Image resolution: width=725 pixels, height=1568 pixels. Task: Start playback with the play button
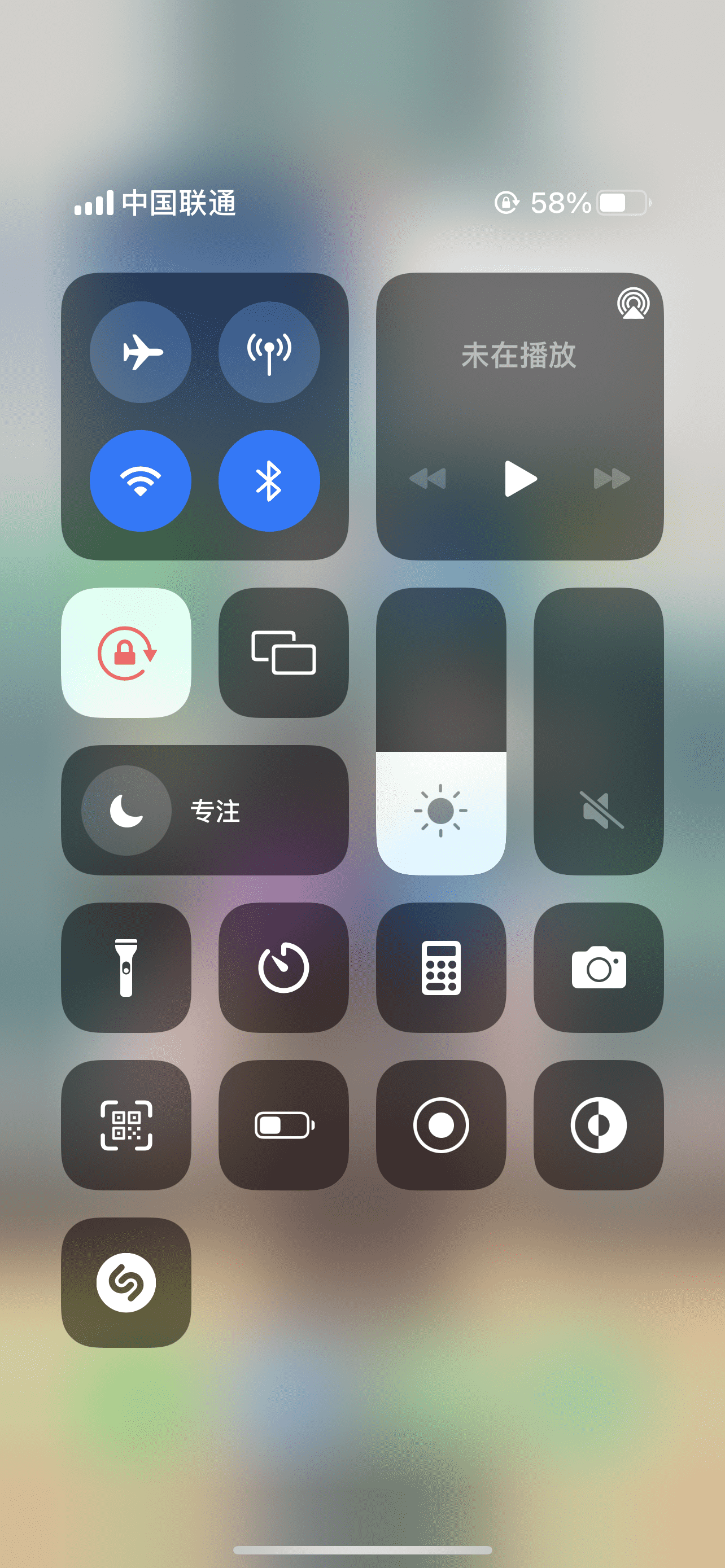[x=521, y=479]
